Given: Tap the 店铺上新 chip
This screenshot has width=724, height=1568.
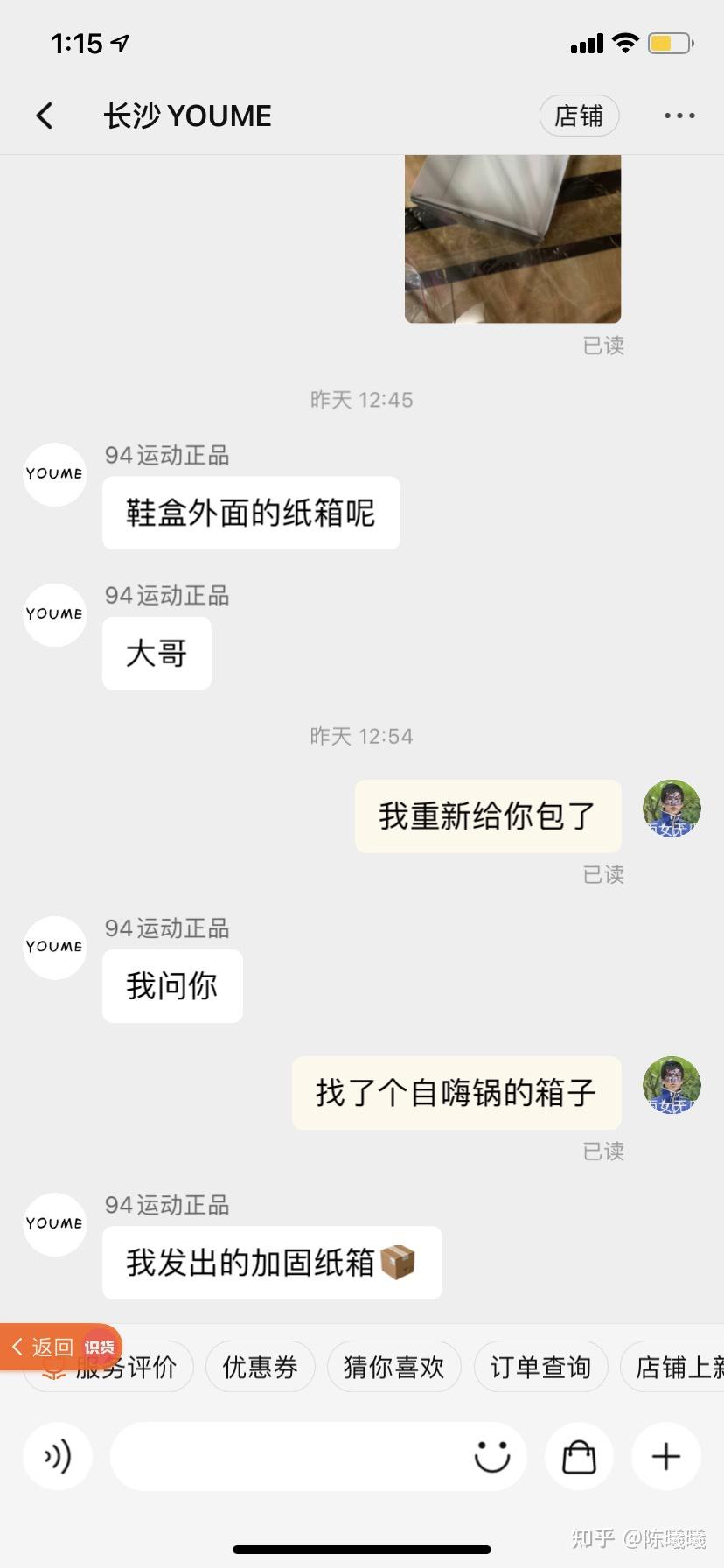Looking at the screenshot, I should point(672,1367).
